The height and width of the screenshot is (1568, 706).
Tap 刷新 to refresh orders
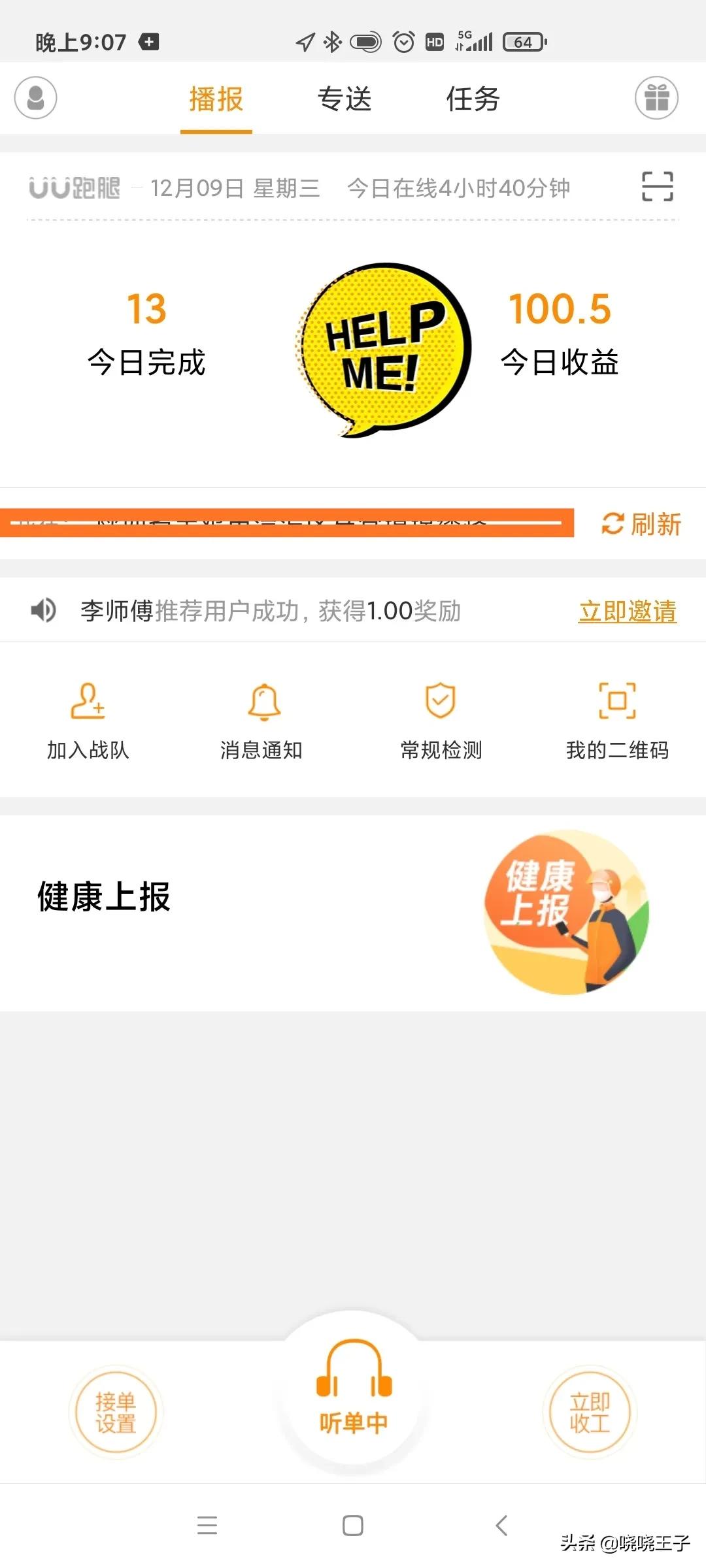(641, 524)
